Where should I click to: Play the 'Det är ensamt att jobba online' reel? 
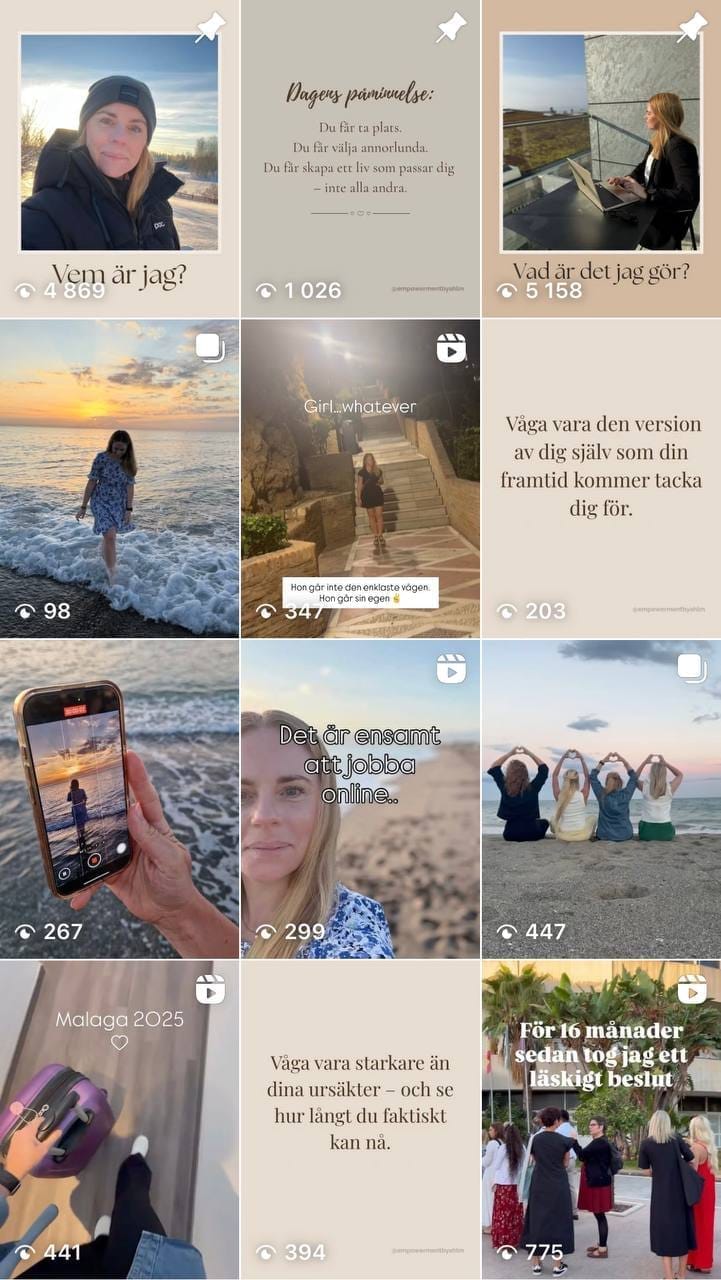coord(360,798)
